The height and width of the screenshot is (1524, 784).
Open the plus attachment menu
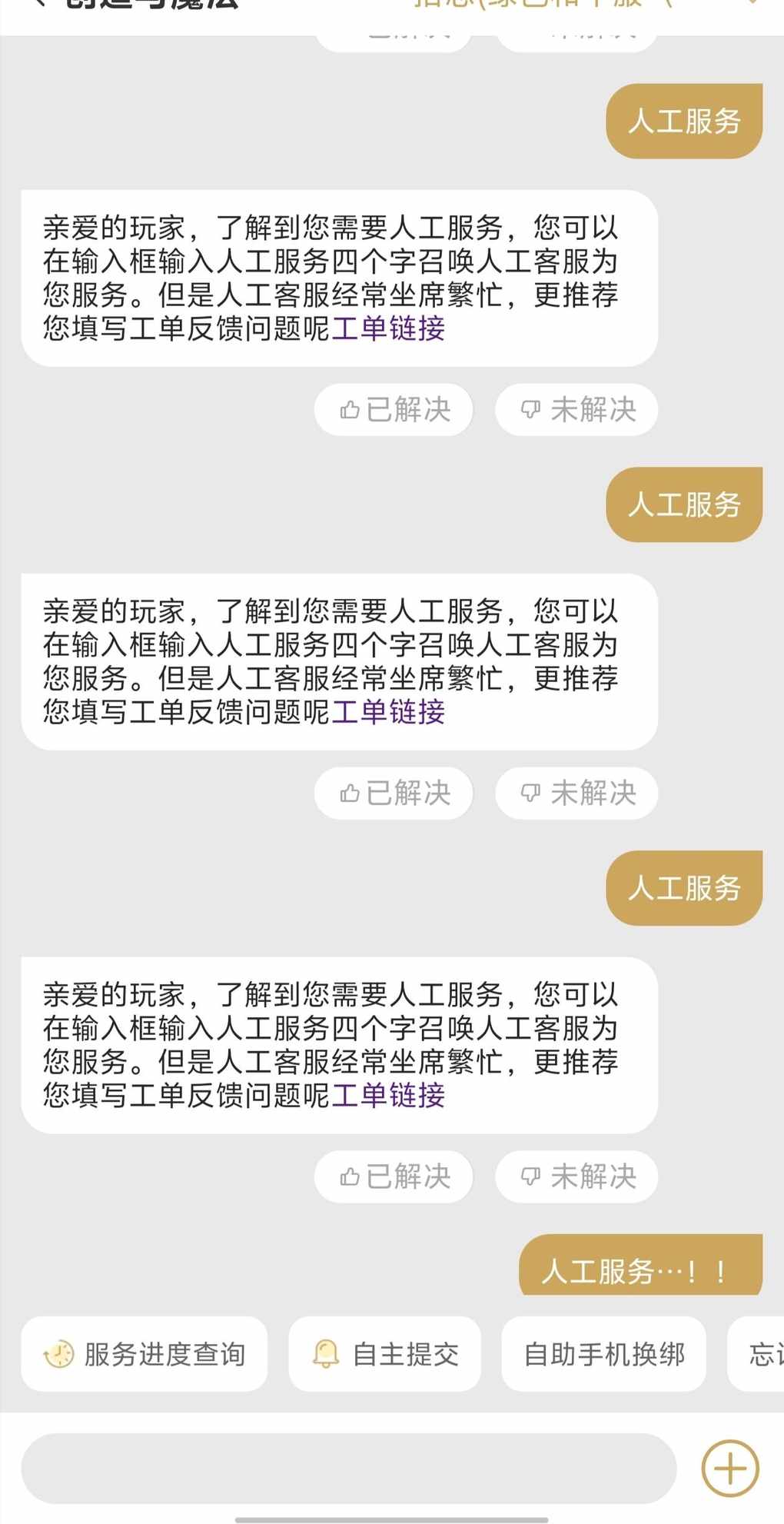pos(729,1468)
